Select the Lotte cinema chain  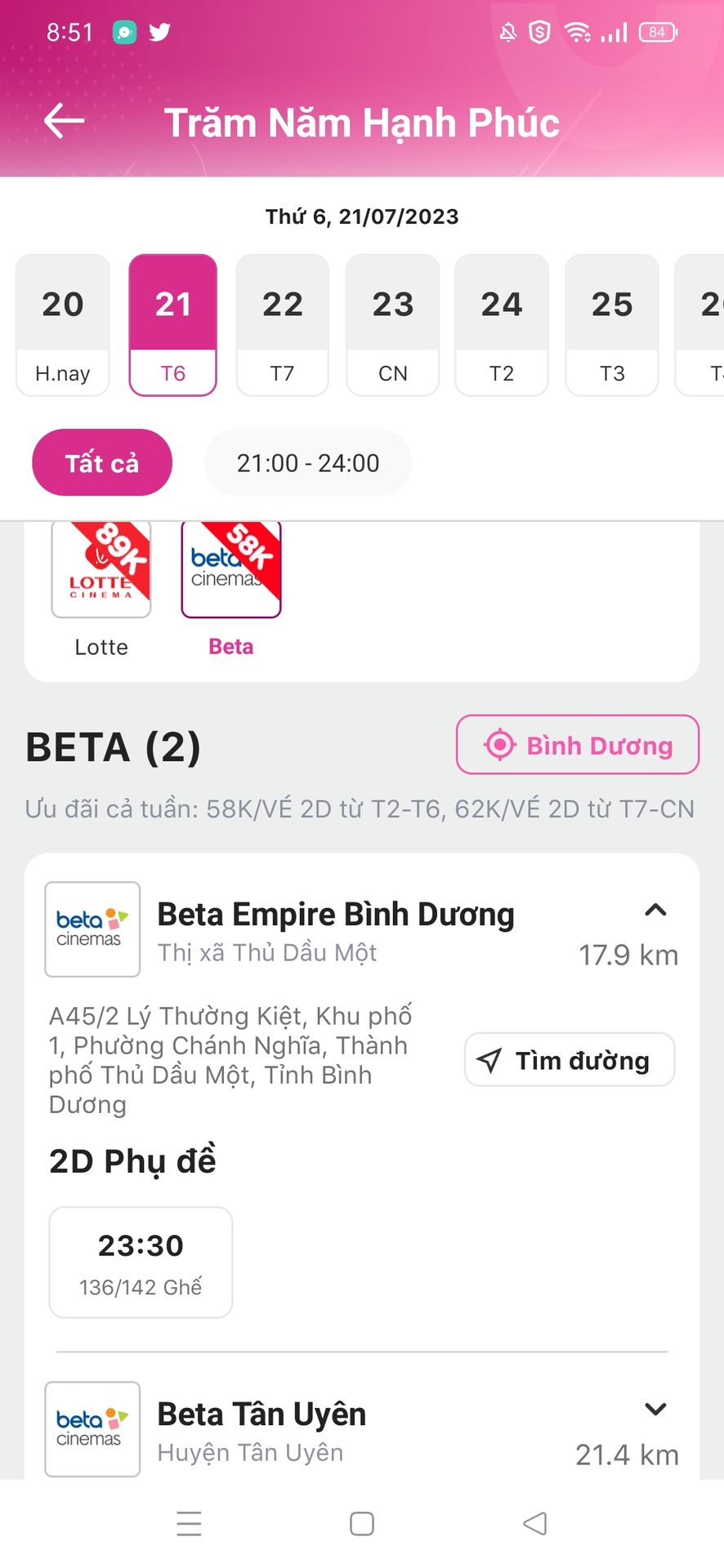[x=101, y=589]
